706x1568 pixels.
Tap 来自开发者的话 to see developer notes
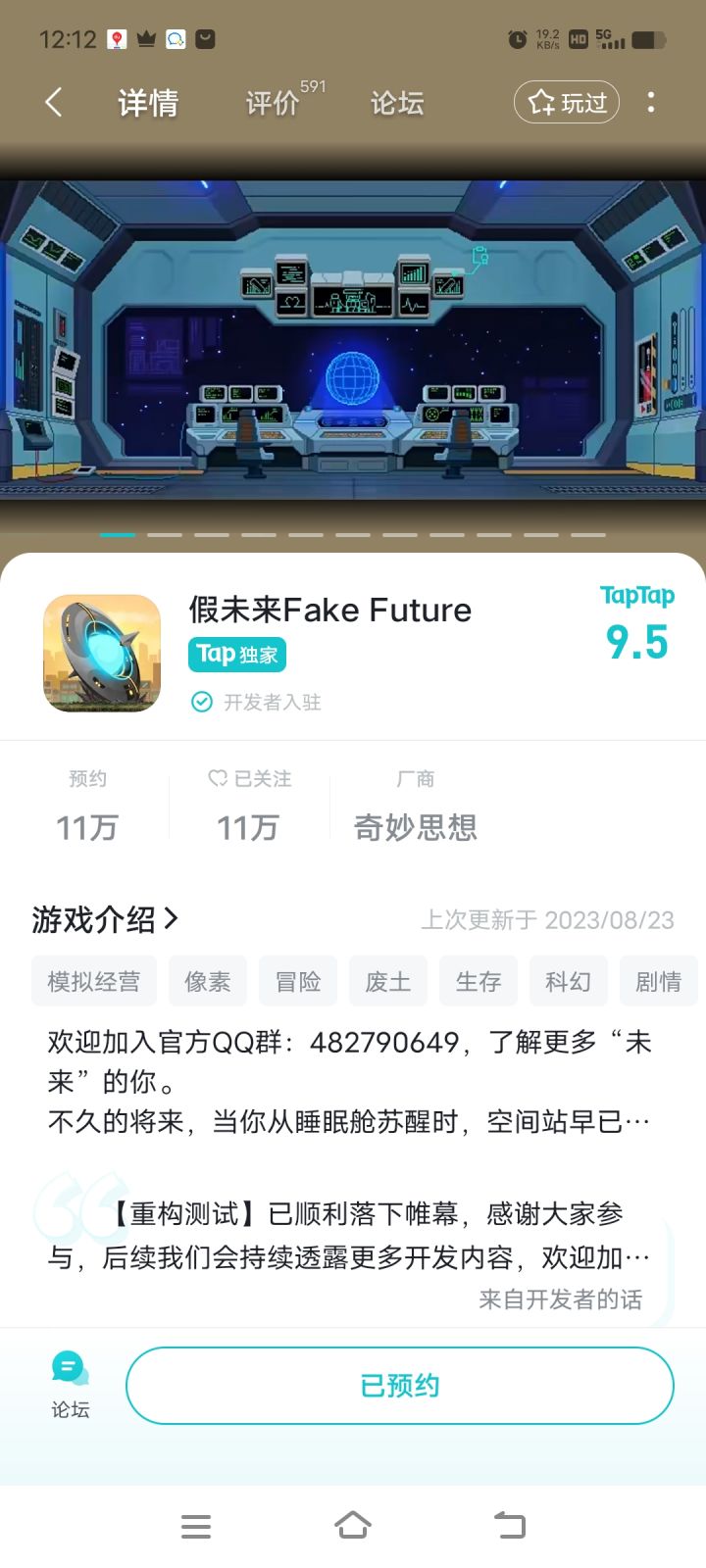click(560, 1299)
